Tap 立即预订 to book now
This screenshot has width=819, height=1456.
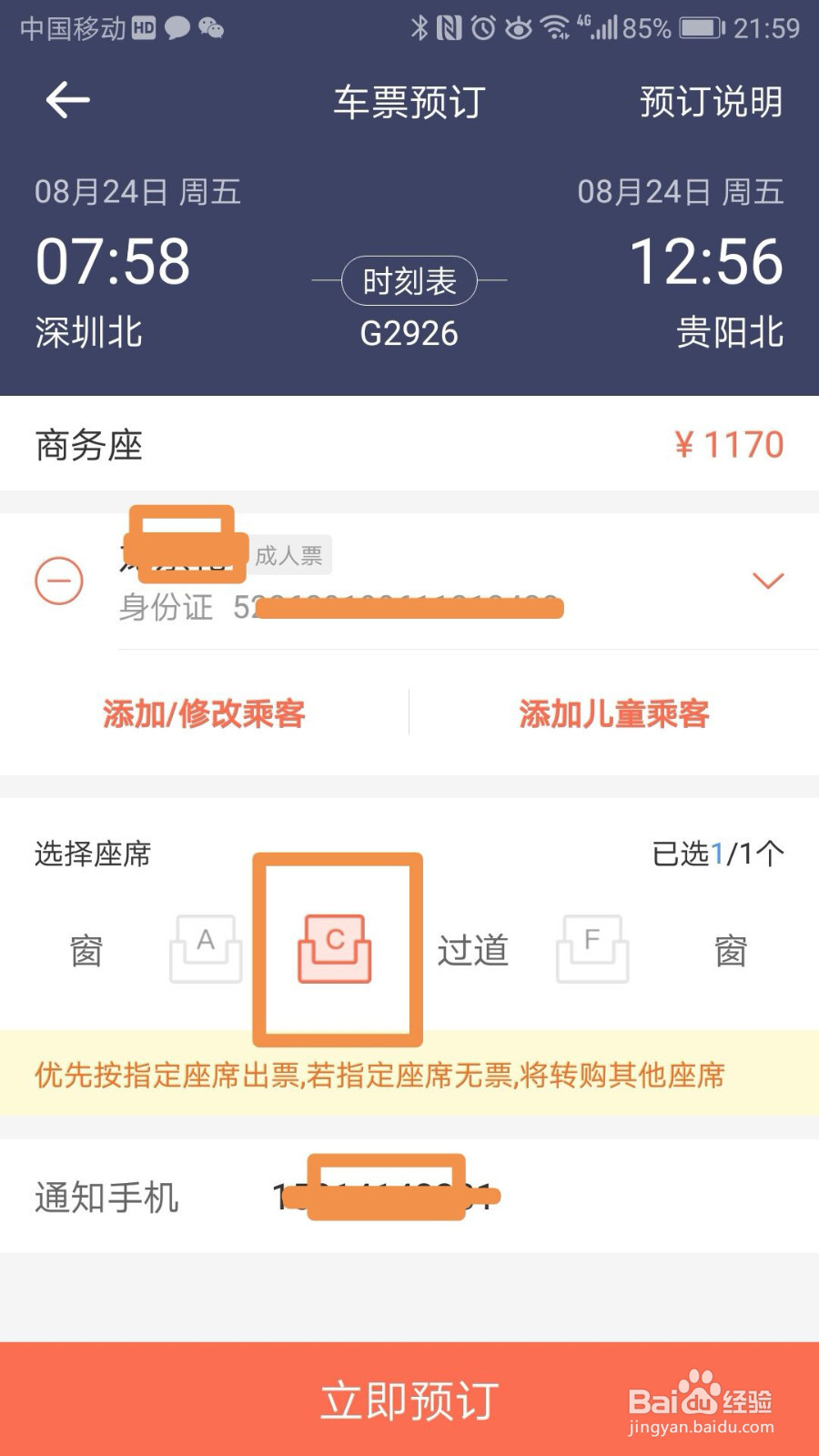pos(409,1399)
